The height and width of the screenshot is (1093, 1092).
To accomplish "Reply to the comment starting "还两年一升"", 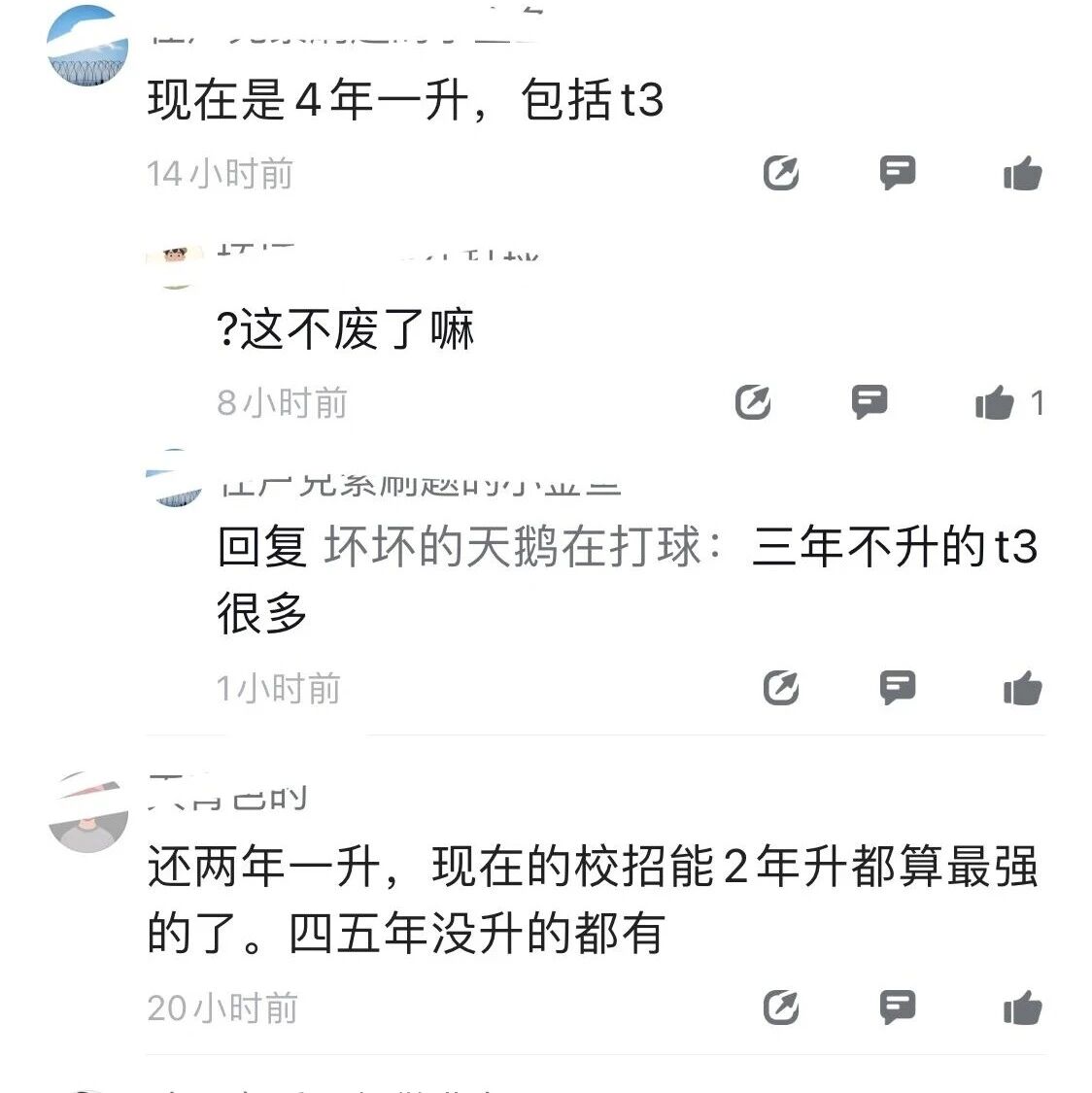I will (897, 1008).
